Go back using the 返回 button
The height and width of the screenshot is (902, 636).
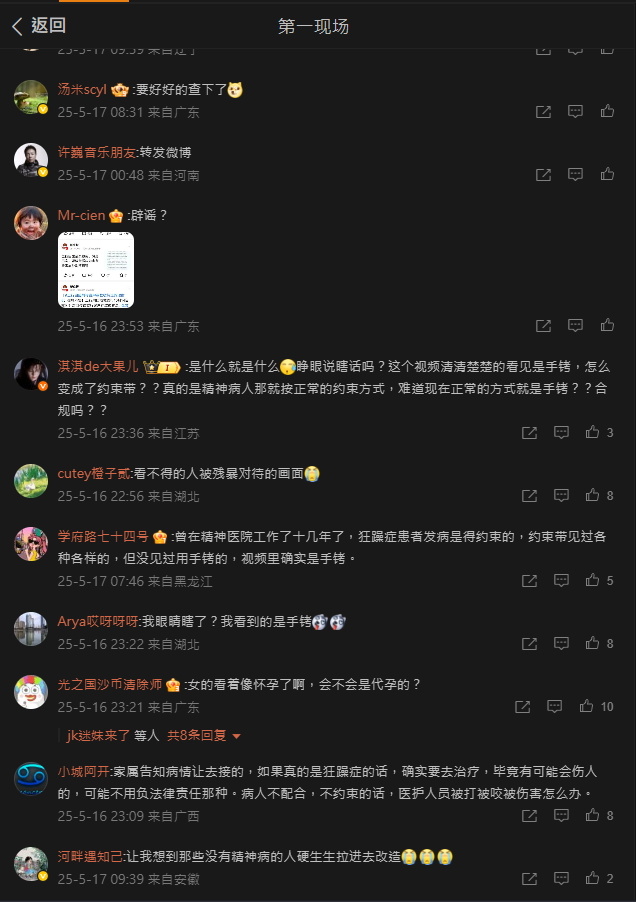pos(38,26)
